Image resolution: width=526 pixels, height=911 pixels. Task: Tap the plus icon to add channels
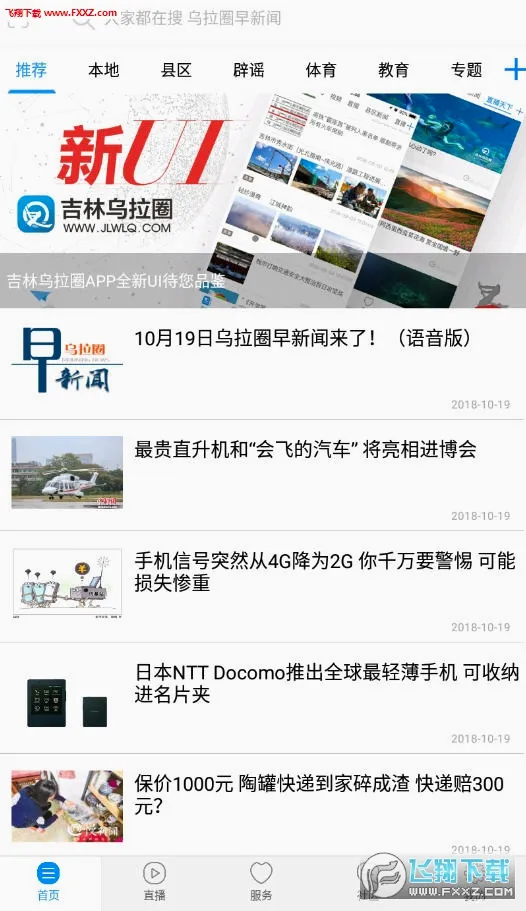[514, 70]
